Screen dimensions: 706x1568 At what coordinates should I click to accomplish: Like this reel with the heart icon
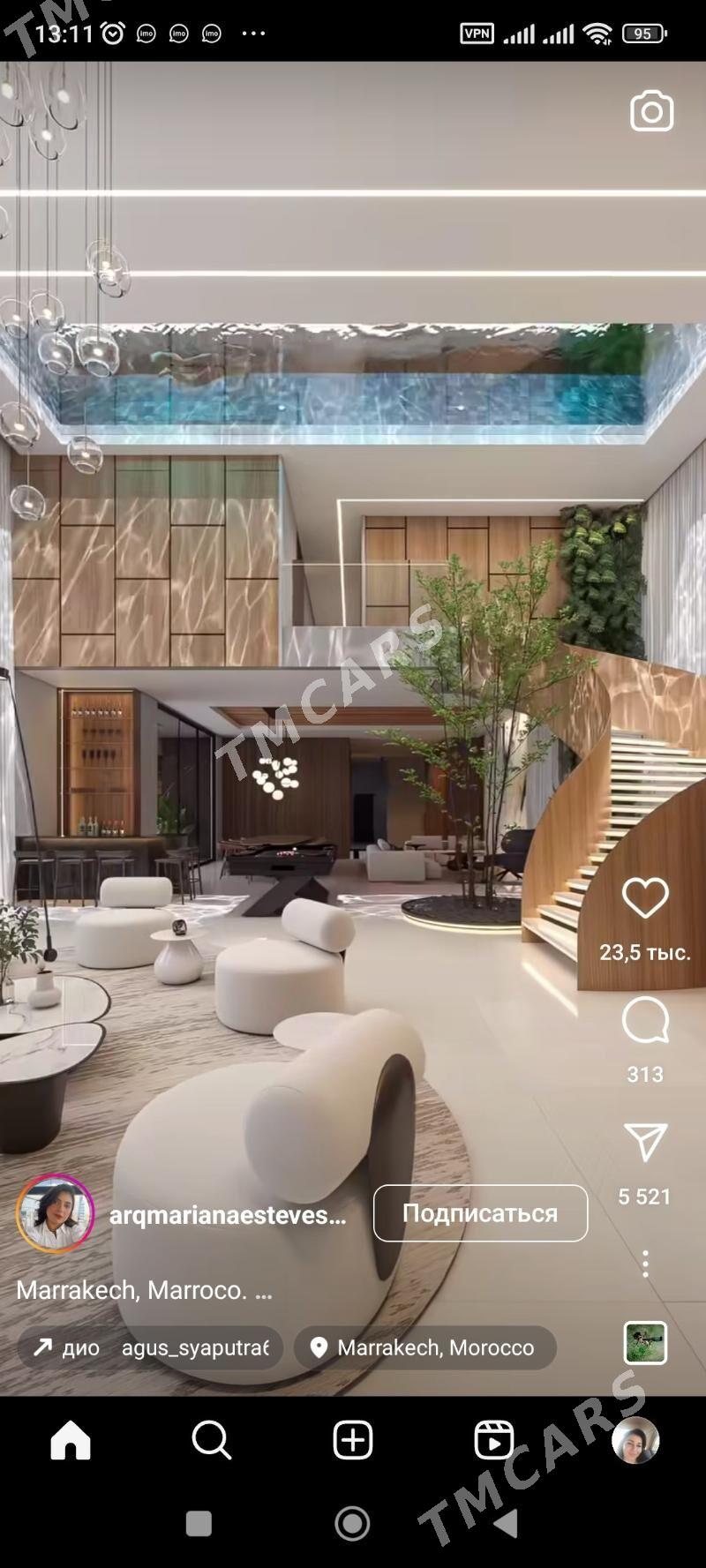[645, 898]
